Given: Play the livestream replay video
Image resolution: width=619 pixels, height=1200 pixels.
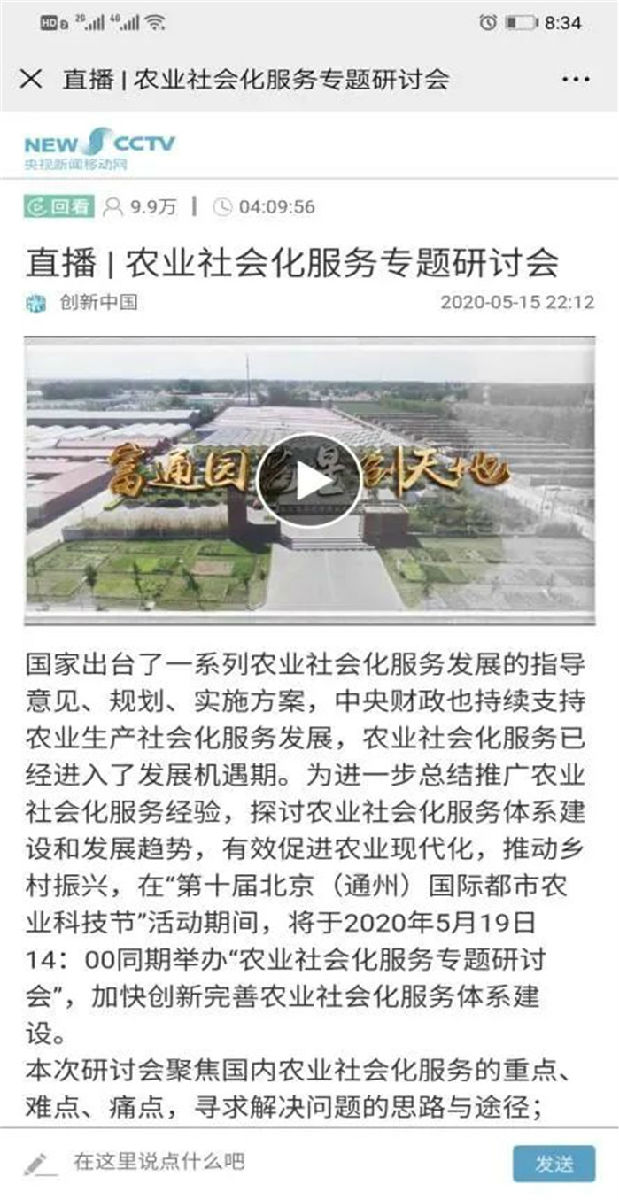Looking at the screenshot, I should pyautogui.click(x=308, y=481).
